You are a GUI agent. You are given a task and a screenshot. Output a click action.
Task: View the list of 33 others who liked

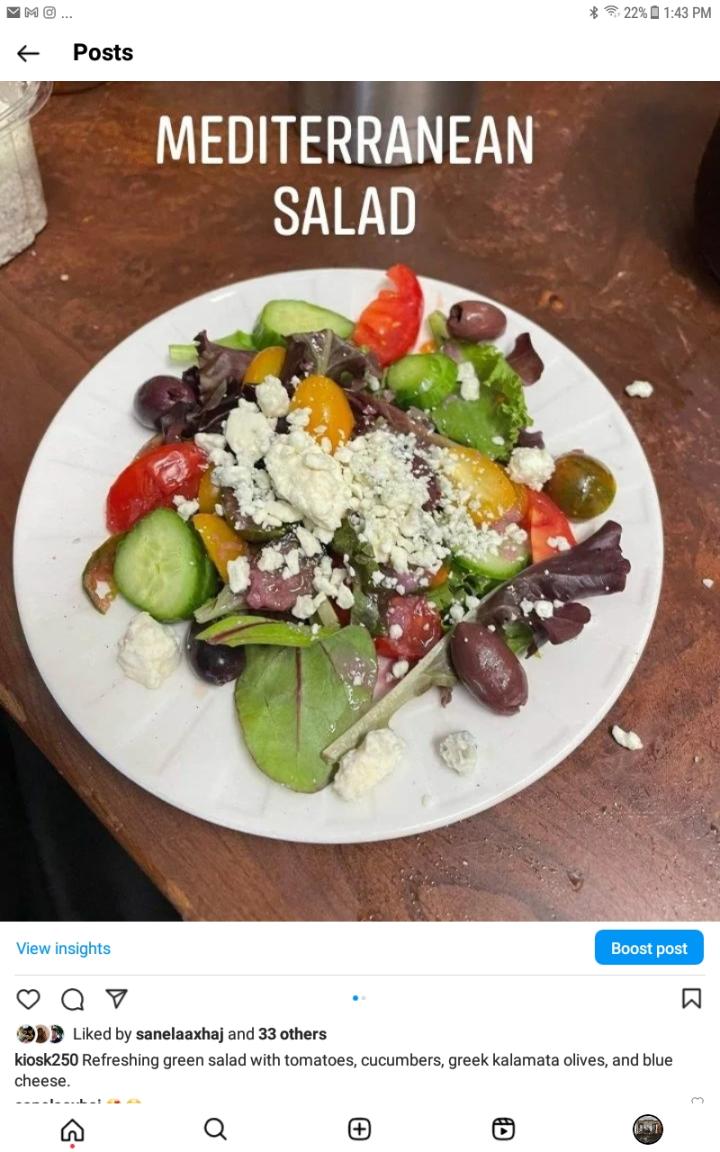(x=292, y=1034)
